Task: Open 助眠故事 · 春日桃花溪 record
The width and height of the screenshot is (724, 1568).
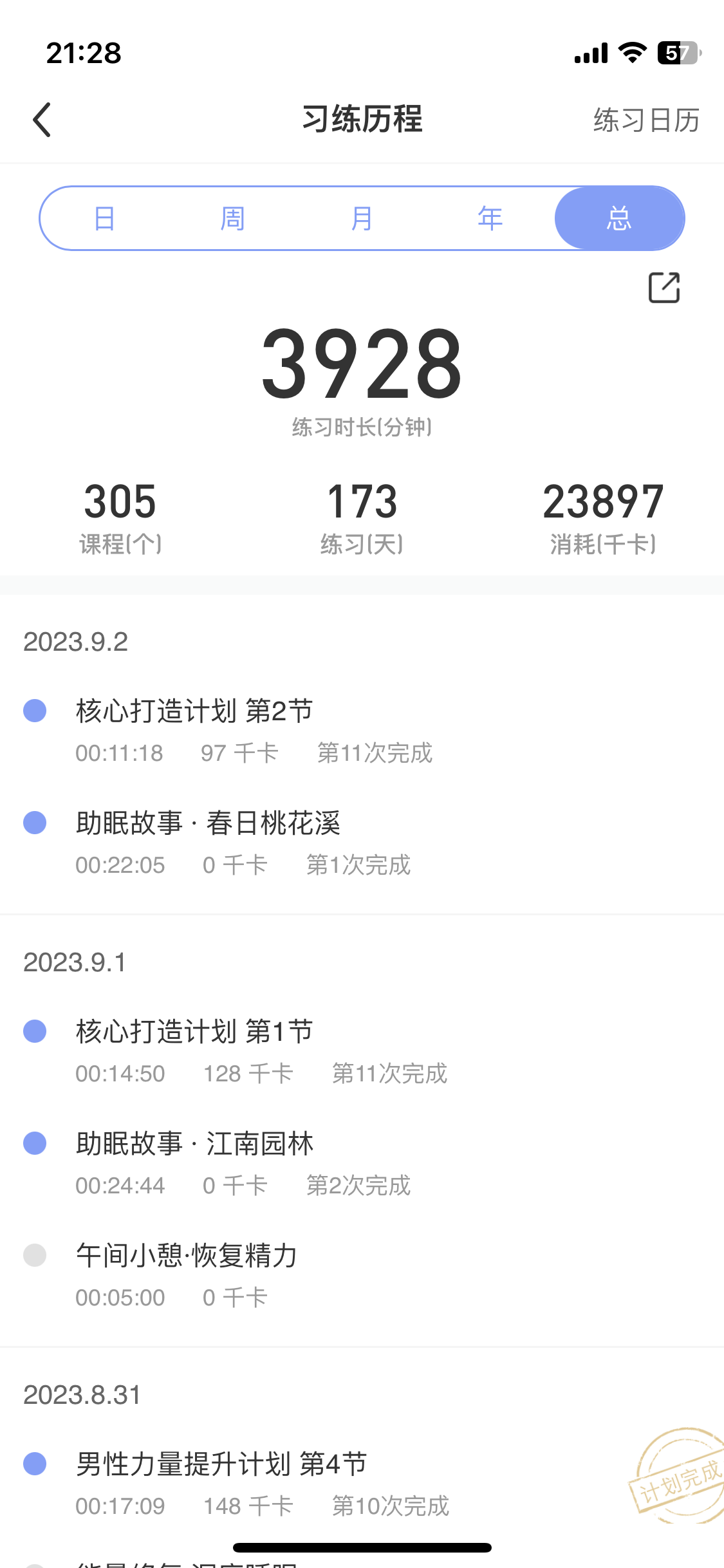Action: (x=362, y=843)
